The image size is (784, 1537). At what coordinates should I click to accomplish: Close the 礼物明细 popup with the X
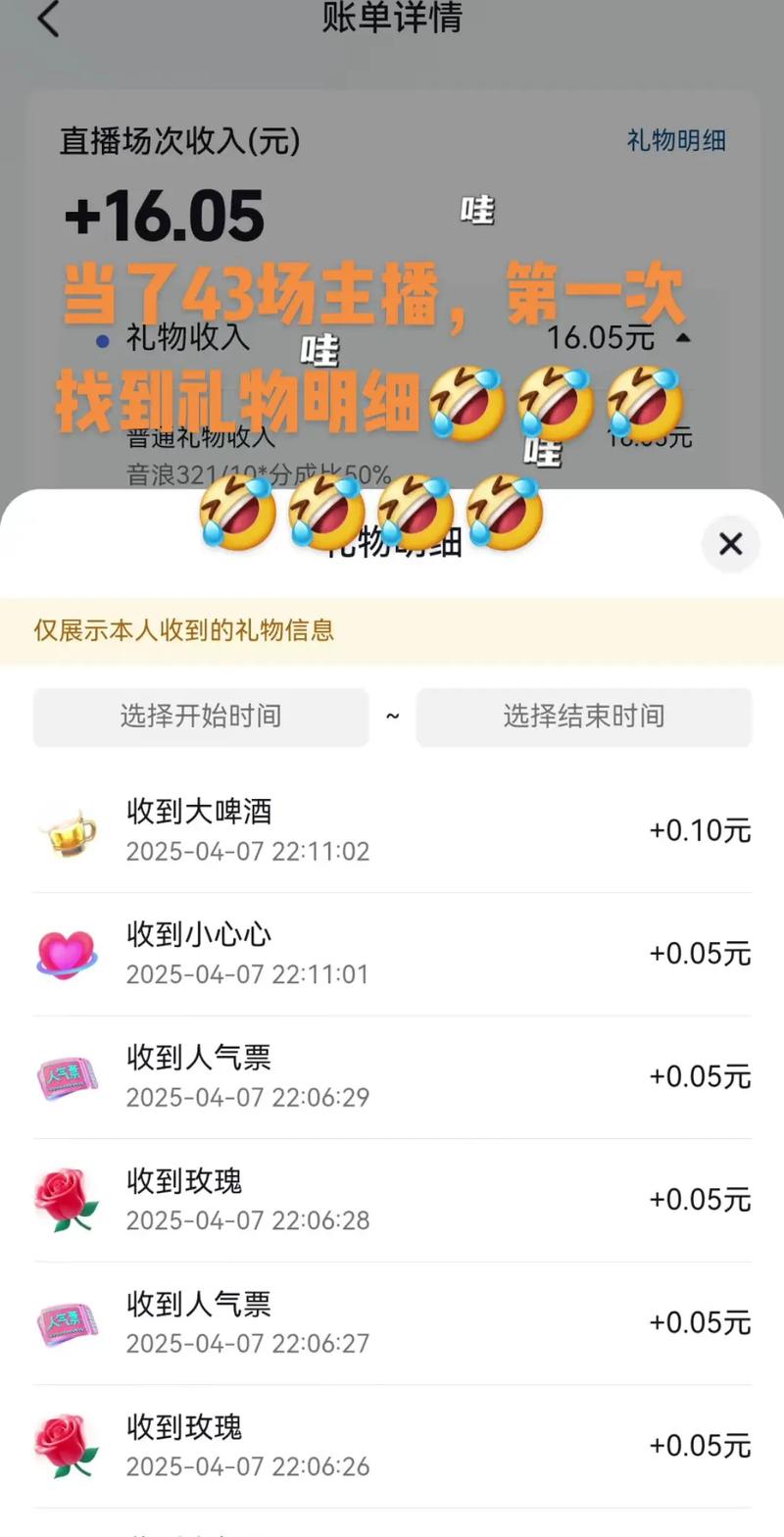click(730, 544)
